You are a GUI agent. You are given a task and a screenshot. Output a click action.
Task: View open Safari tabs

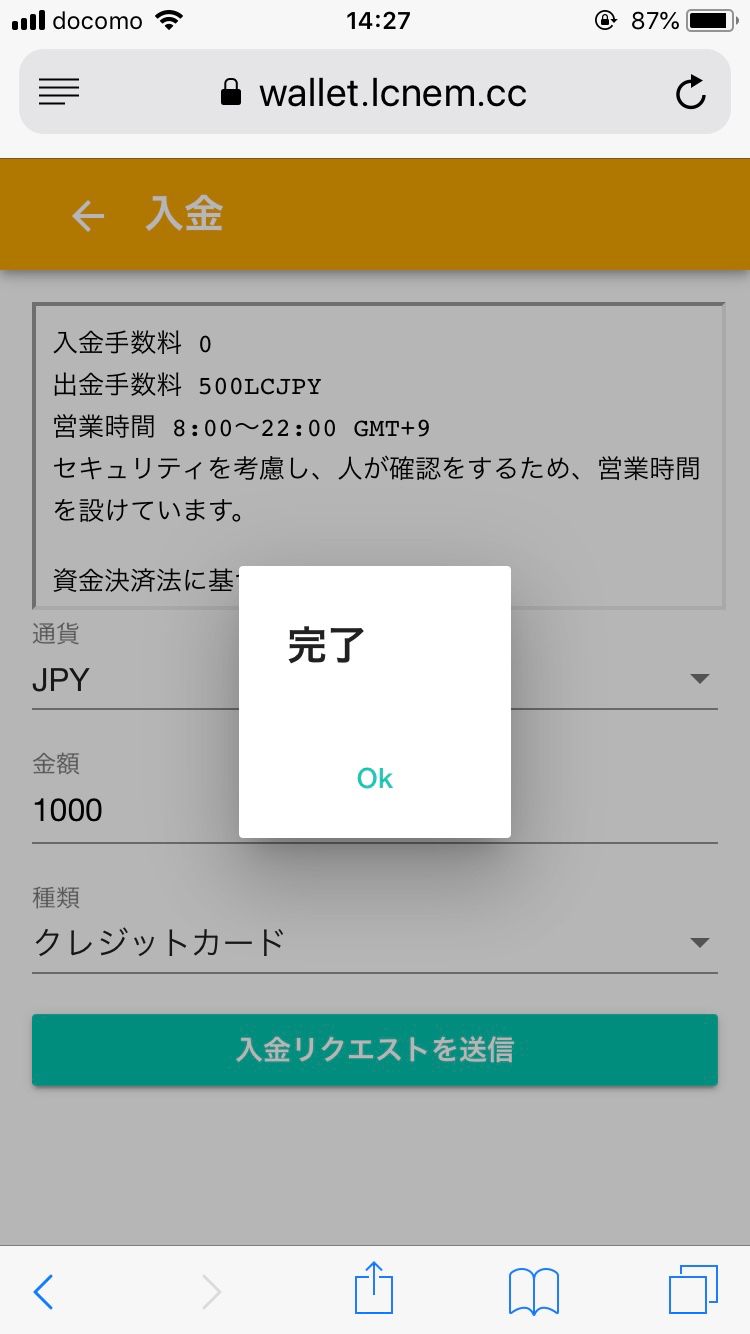pos(692,1290)
